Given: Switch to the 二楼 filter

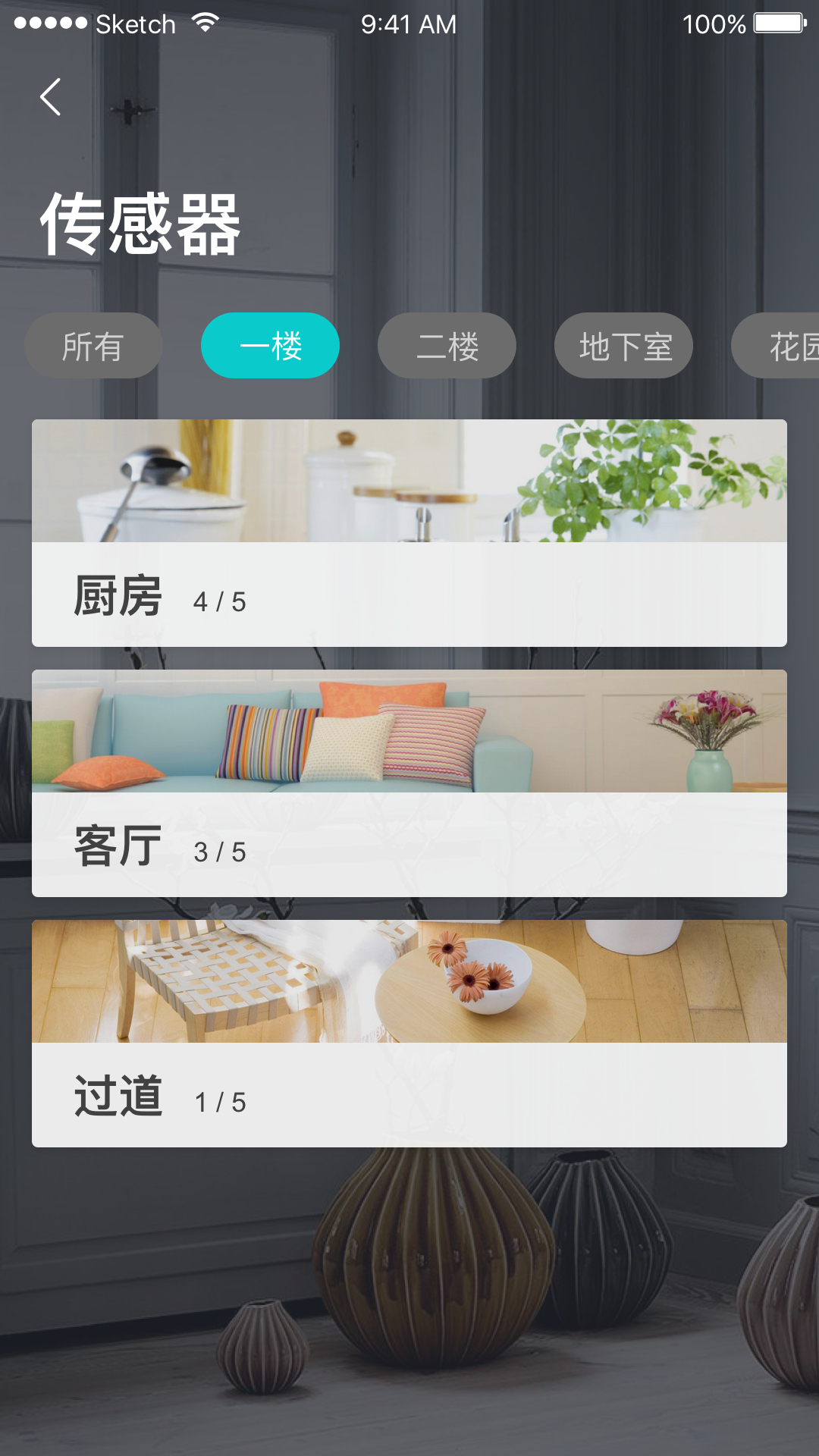Looking at the screenshot, I should (447, 346).
